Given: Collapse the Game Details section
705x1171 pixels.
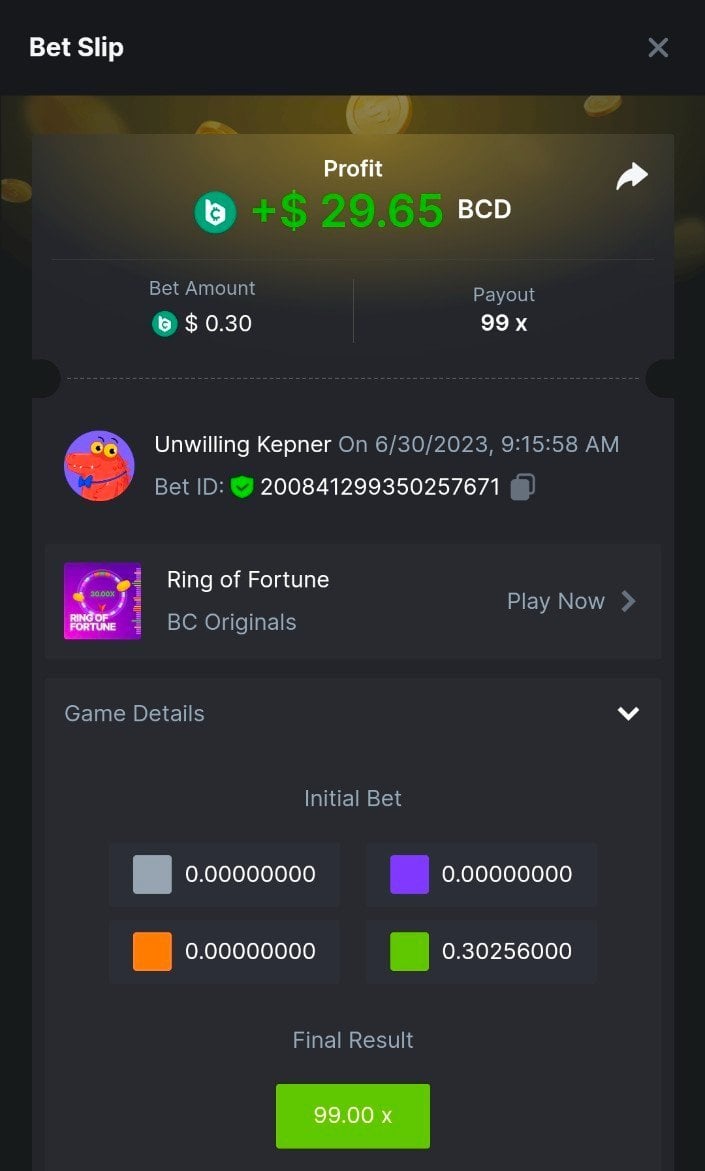Looking at the screenshot, I should [x=628, y=713].
